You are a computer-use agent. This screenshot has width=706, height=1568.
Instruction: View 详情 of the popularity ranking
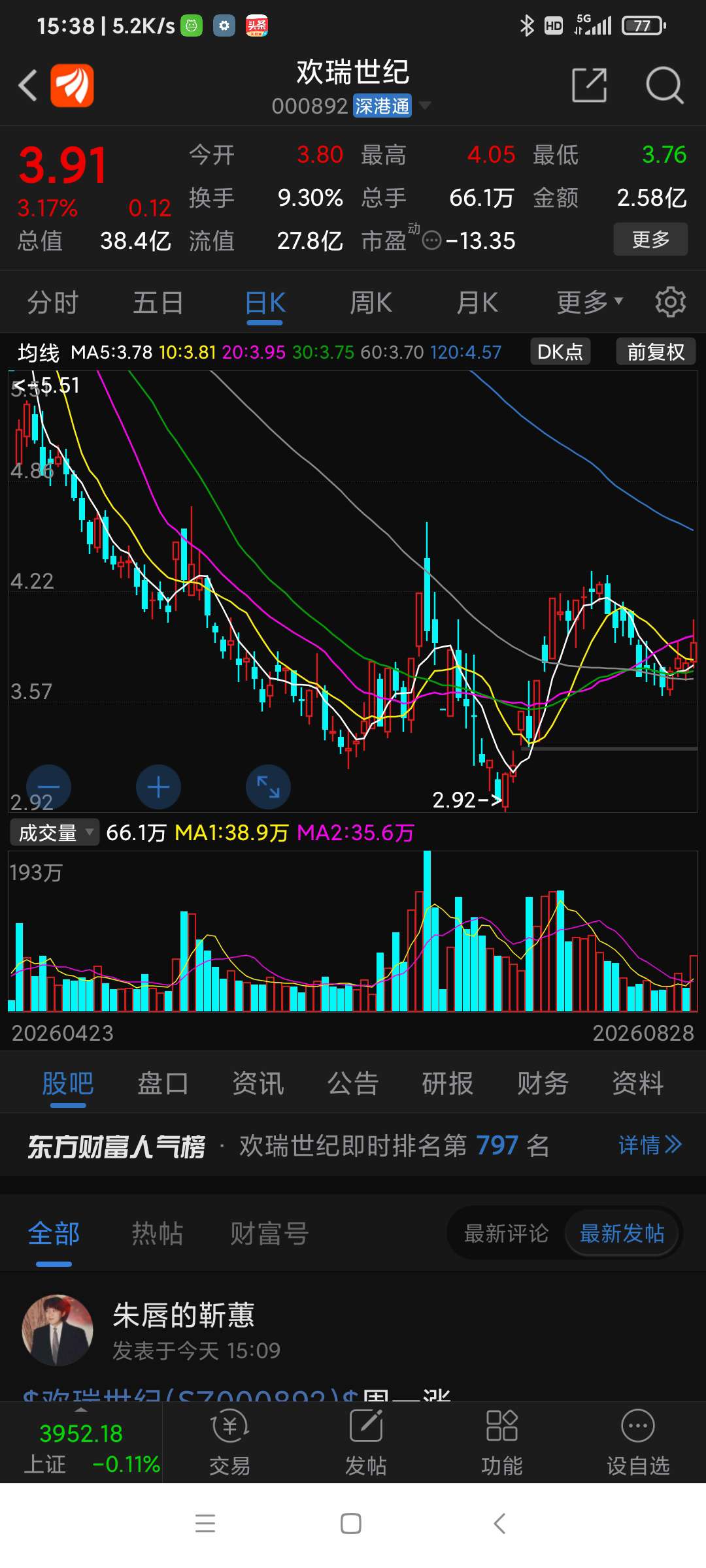[x=650, y=1145]
